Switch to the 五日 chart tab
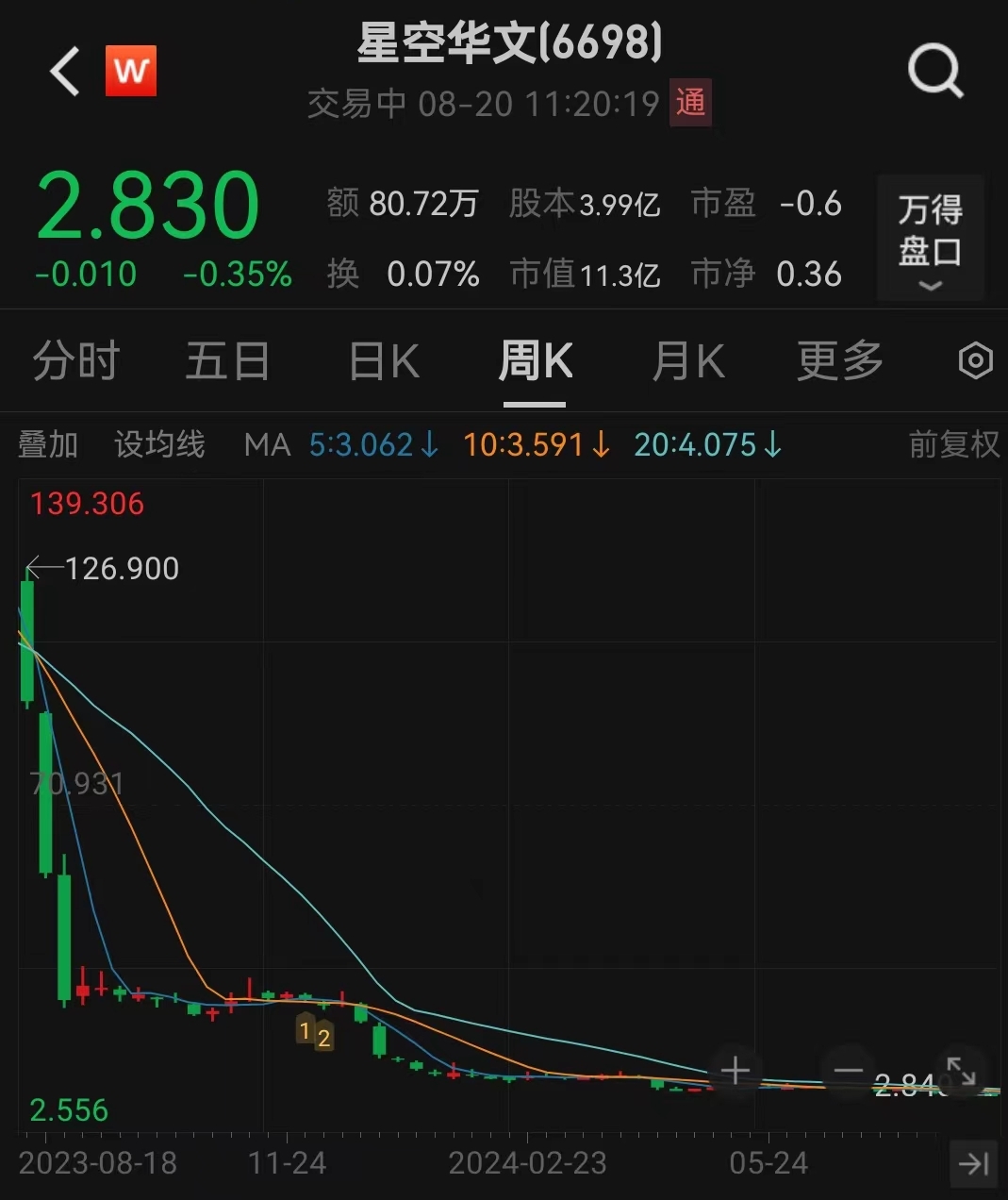 pyautogui.click(x=227, y=361)
